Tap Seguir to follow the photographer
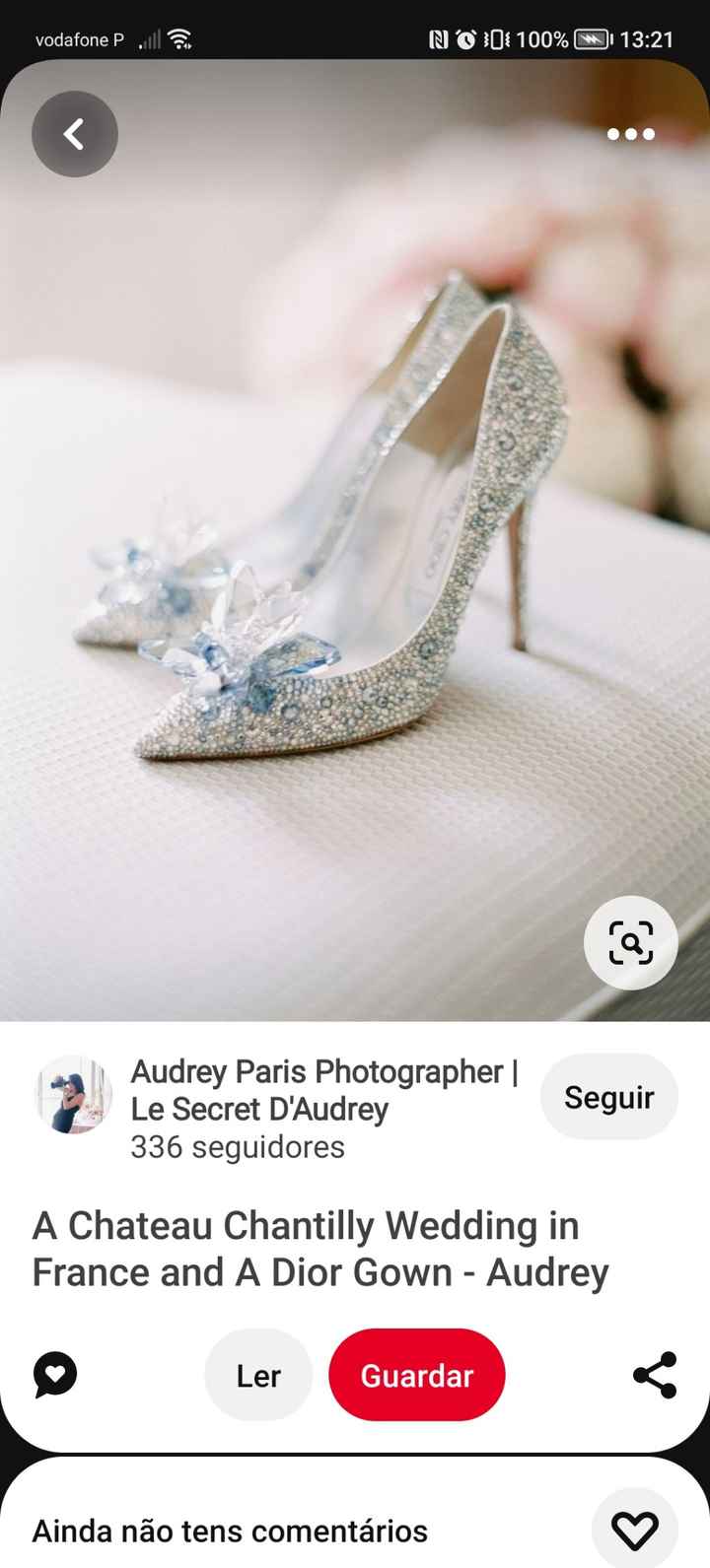 click(x=608, y=1097)
